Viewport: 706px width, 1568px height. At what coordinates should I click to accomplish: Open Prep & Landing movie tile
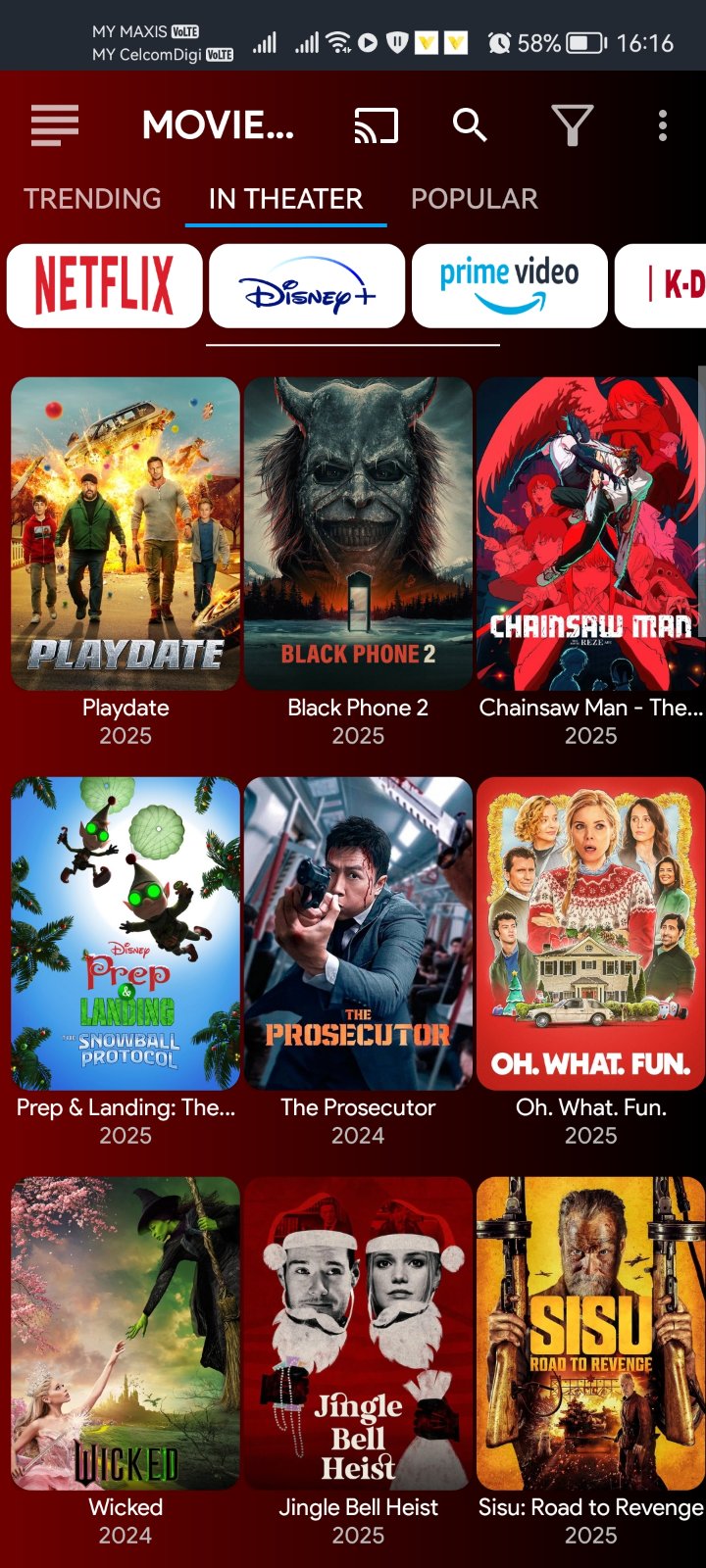pos(126,934)
